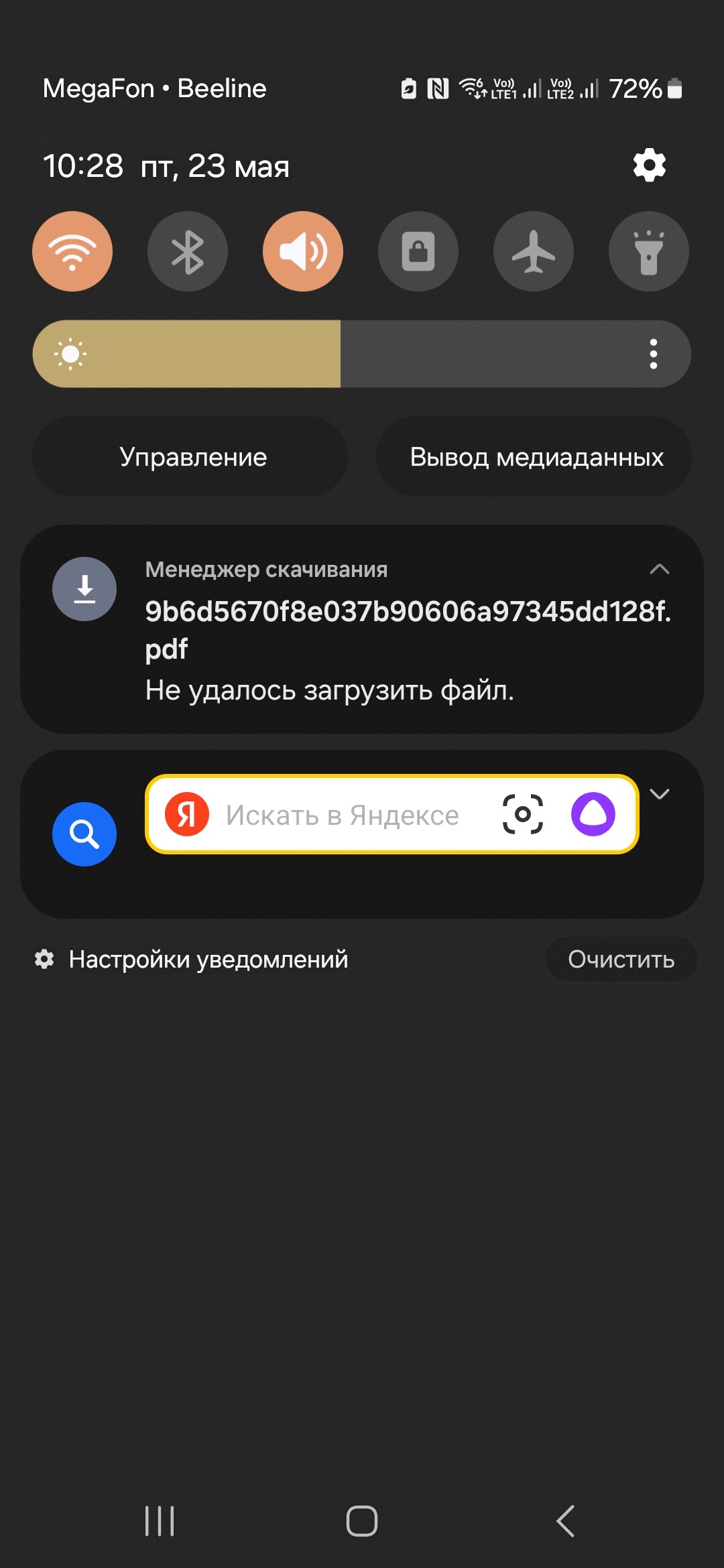This screenshot has height=1568, width=724.
Task: Open brightness slider's three-dot options
Action: pos(653,354)
